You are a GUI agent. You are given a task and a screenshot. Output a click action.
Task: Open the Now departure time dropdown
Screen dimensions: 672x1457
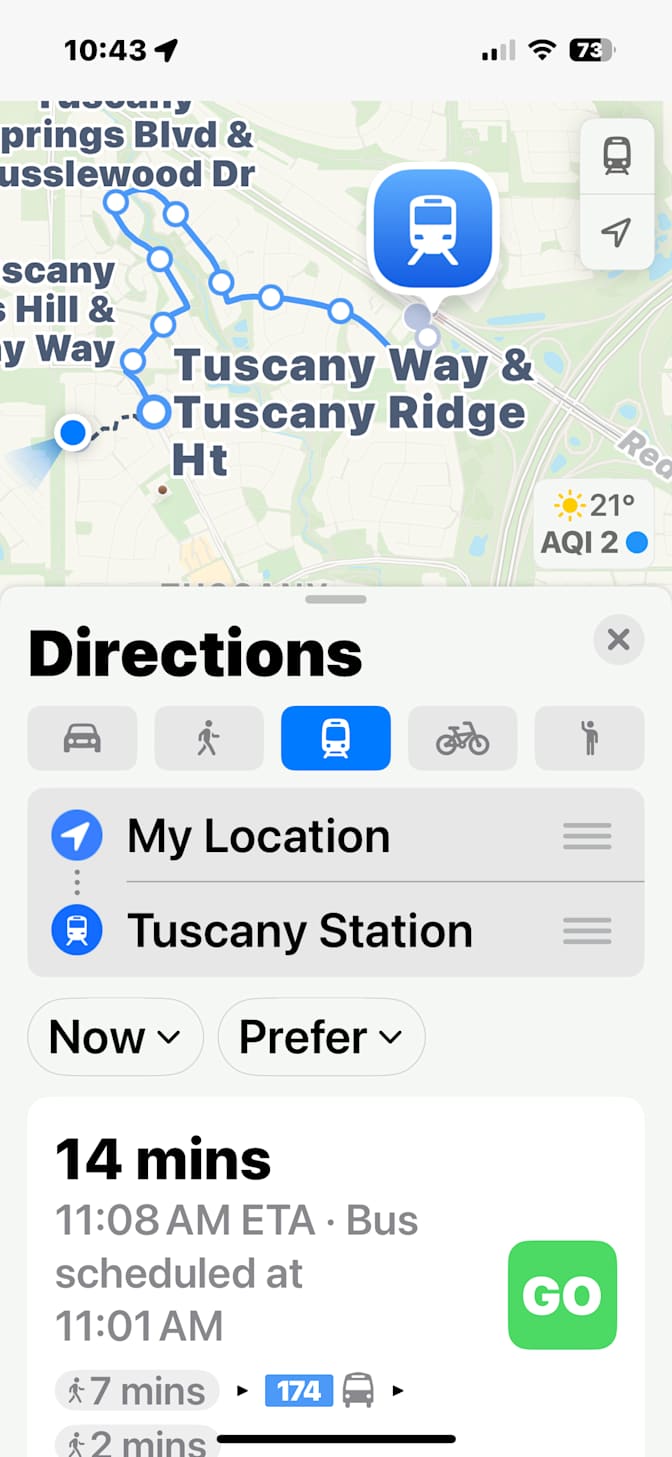coord(115,1037)
